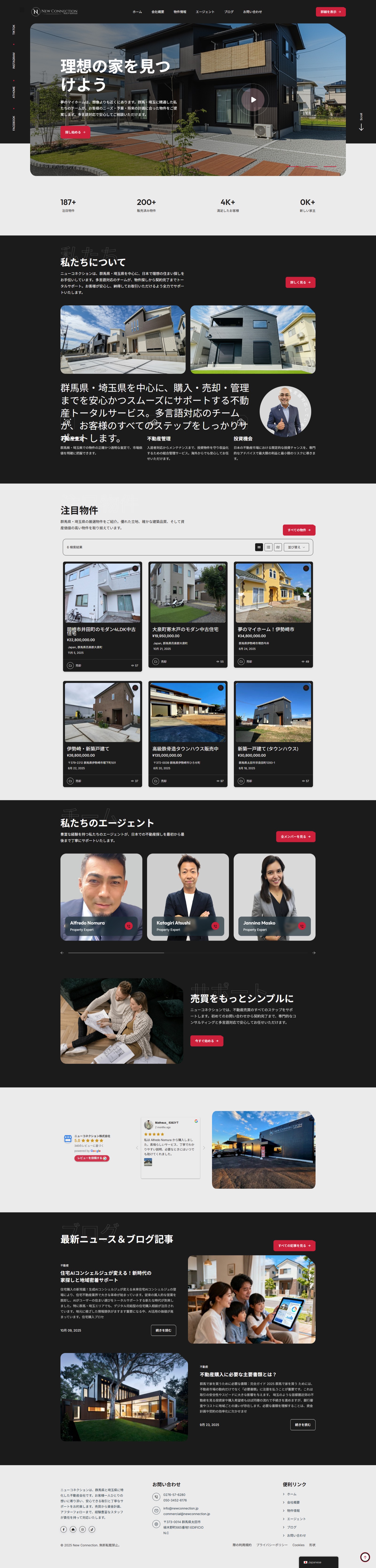Play the hero video
This screenshot has width=376, height=1568.
point(253,99)
